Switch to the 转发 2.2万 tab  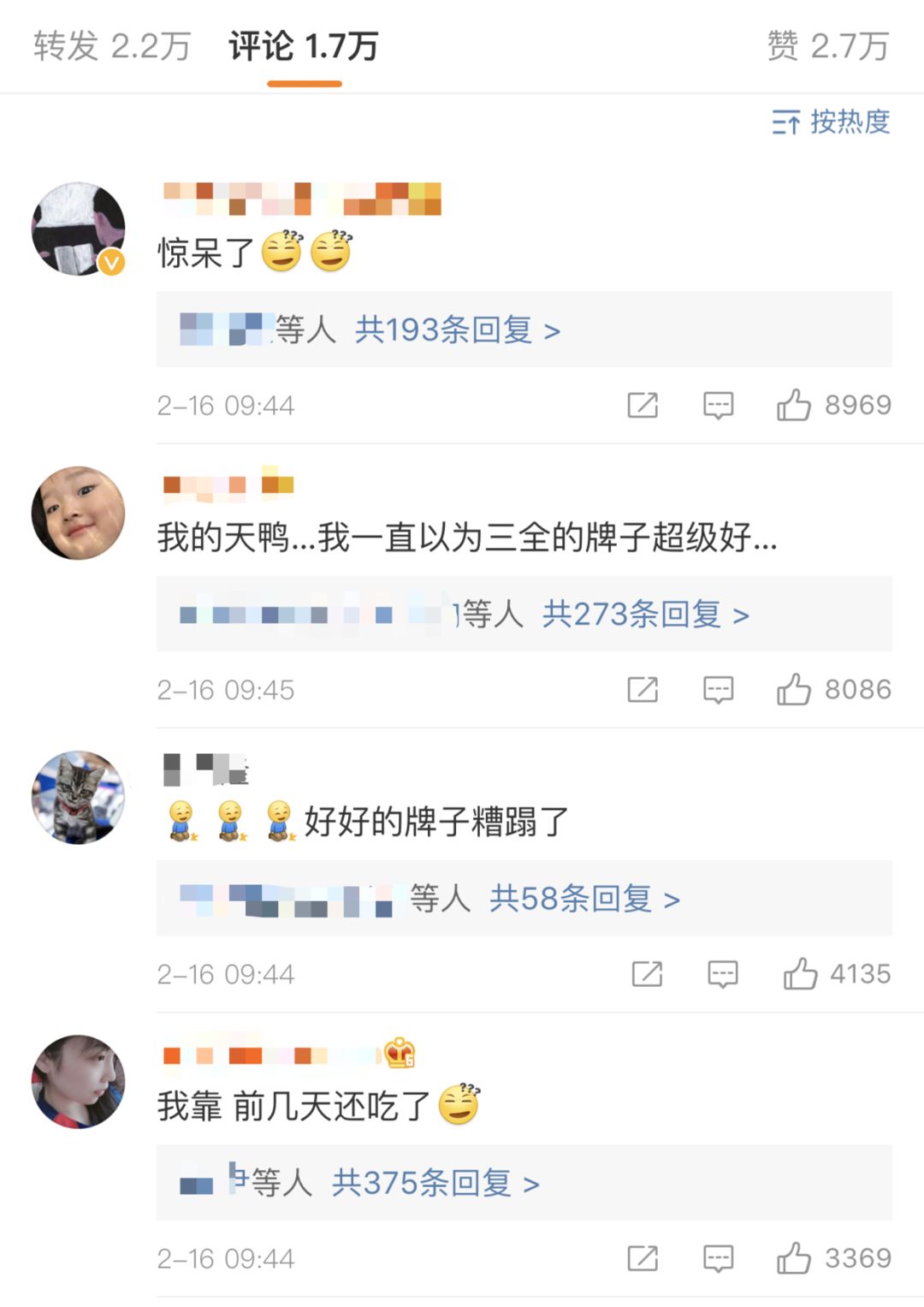(x=112, y=46)
